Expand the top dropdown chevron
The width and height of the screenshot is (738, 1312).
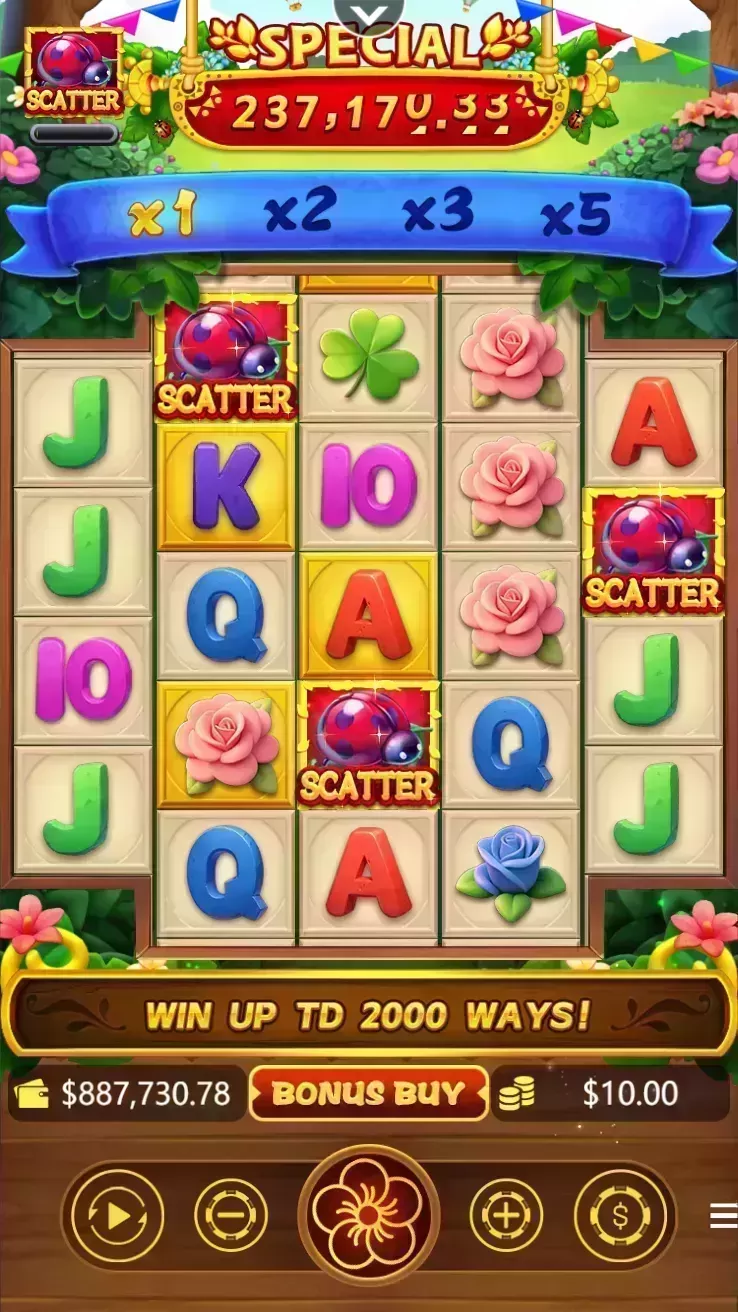click(x=368, y=12)
